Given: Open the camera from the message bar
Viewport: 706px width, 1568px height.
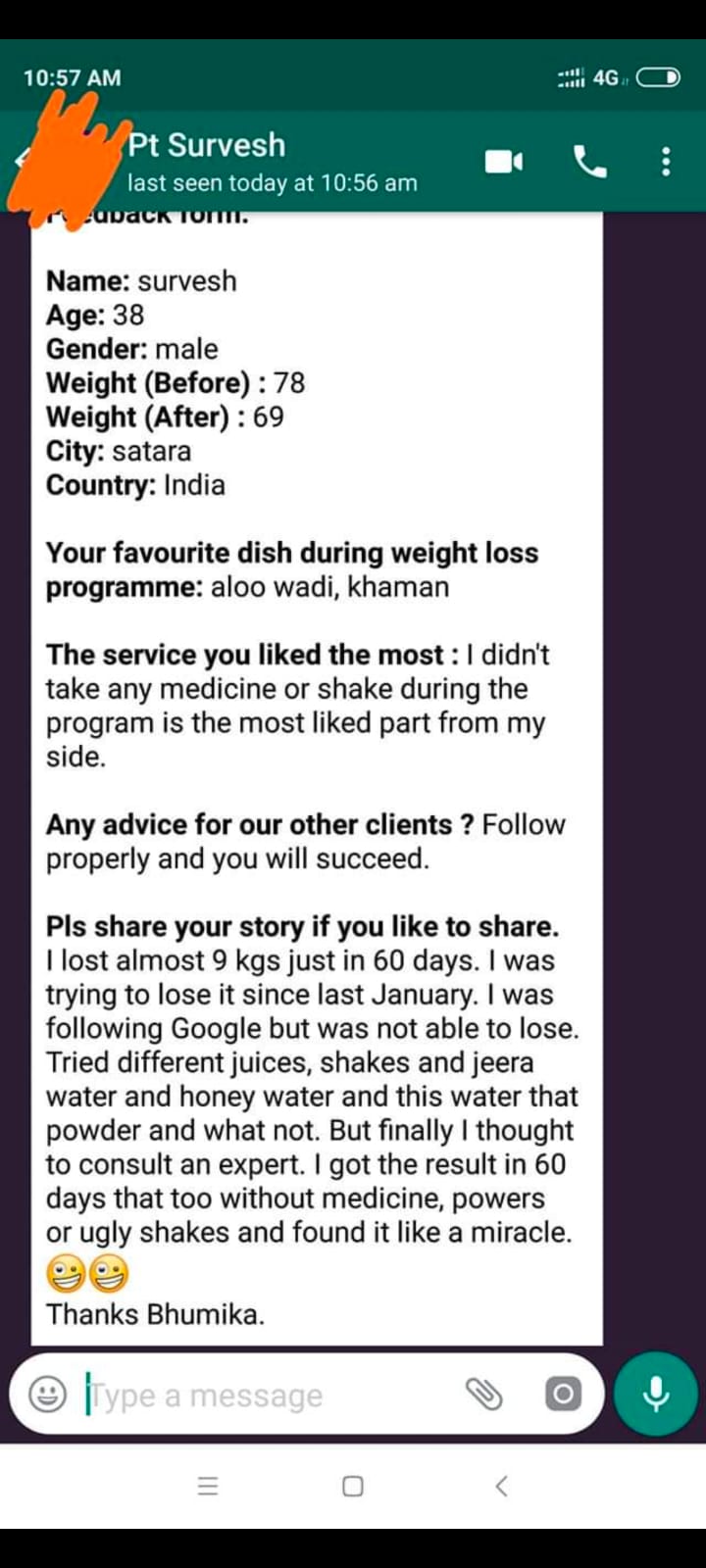Looking at the screenshot, I should point(563,1394).
